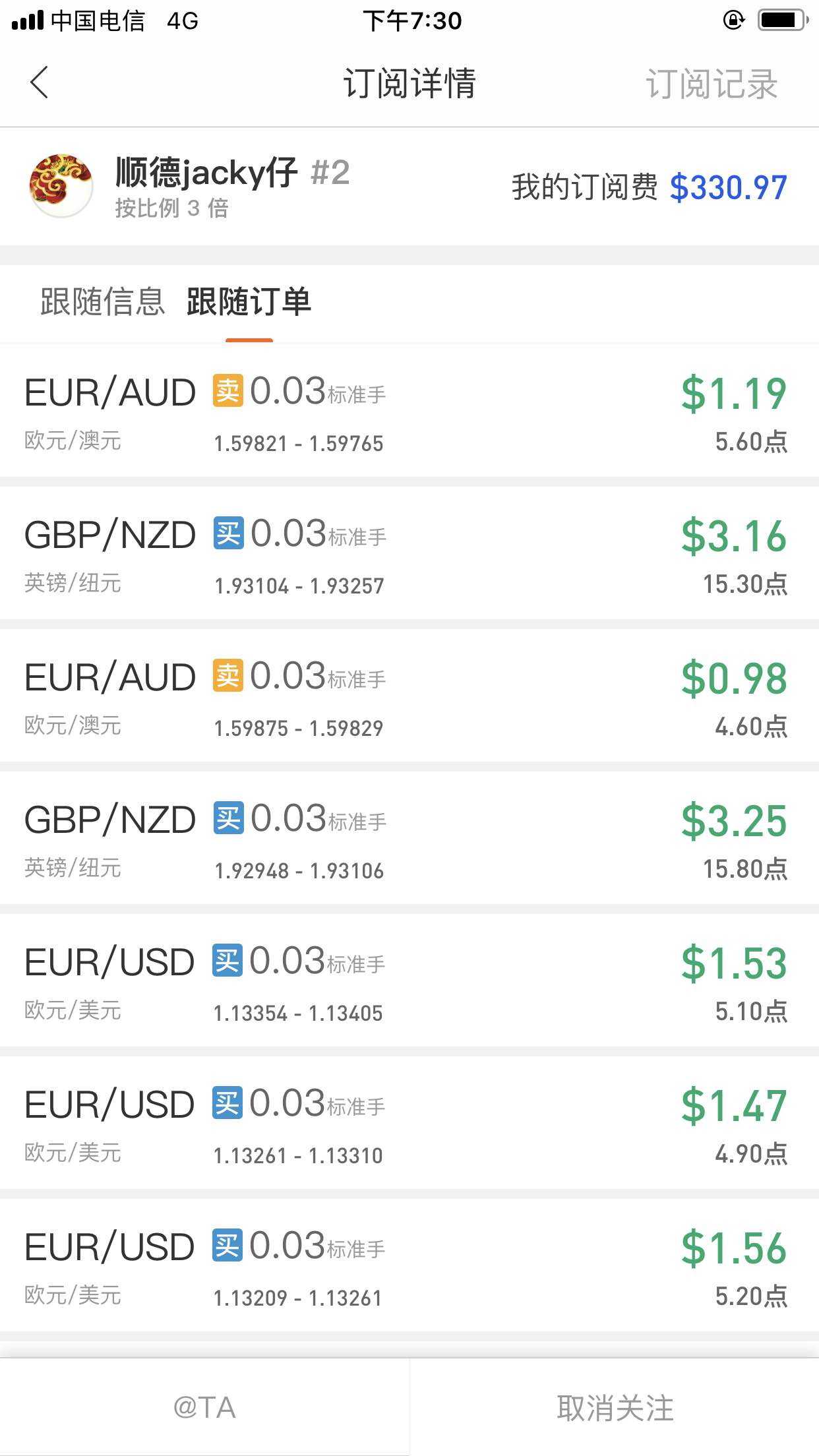Tap the @TA button
819x1456 pixels.
204,1407
